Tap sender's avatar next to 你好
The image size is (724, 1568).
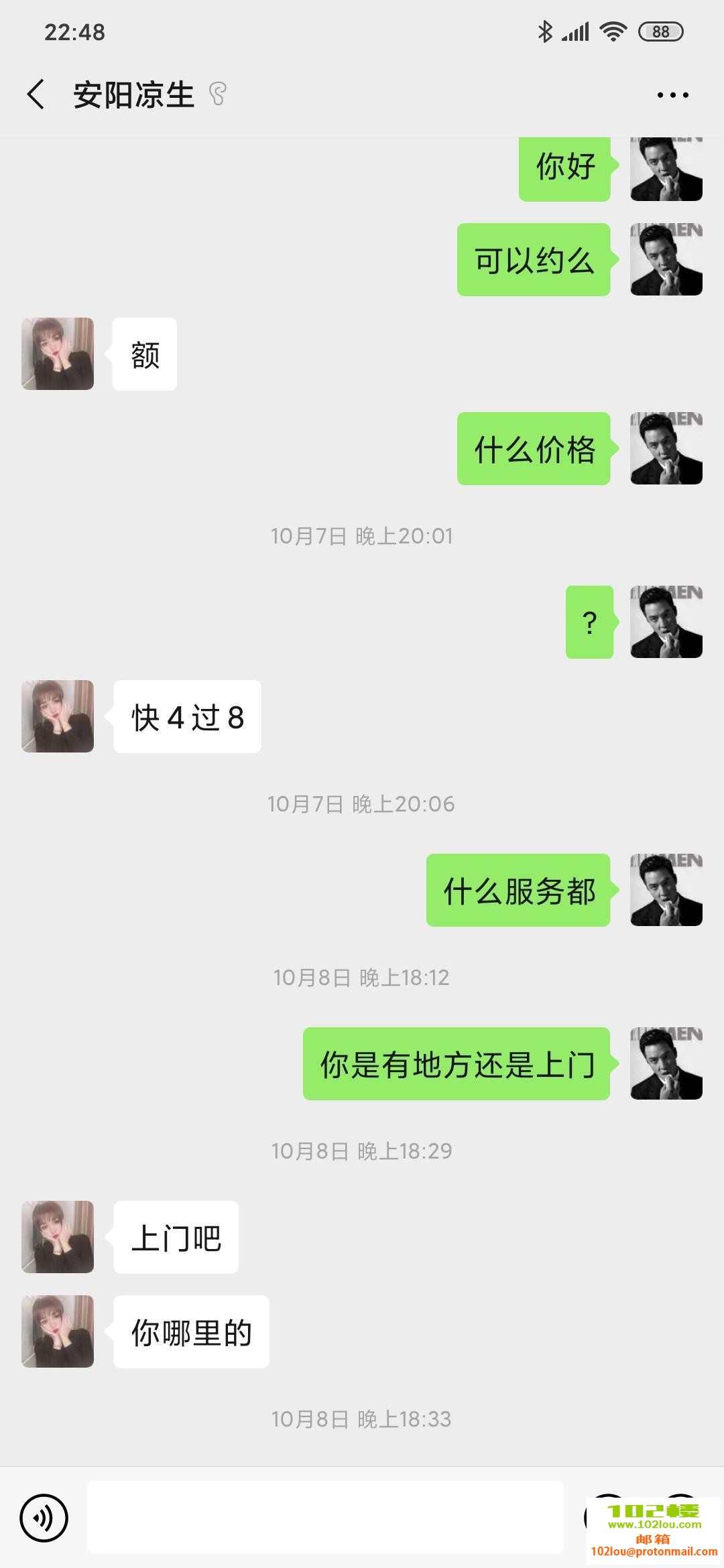(666, 169)
